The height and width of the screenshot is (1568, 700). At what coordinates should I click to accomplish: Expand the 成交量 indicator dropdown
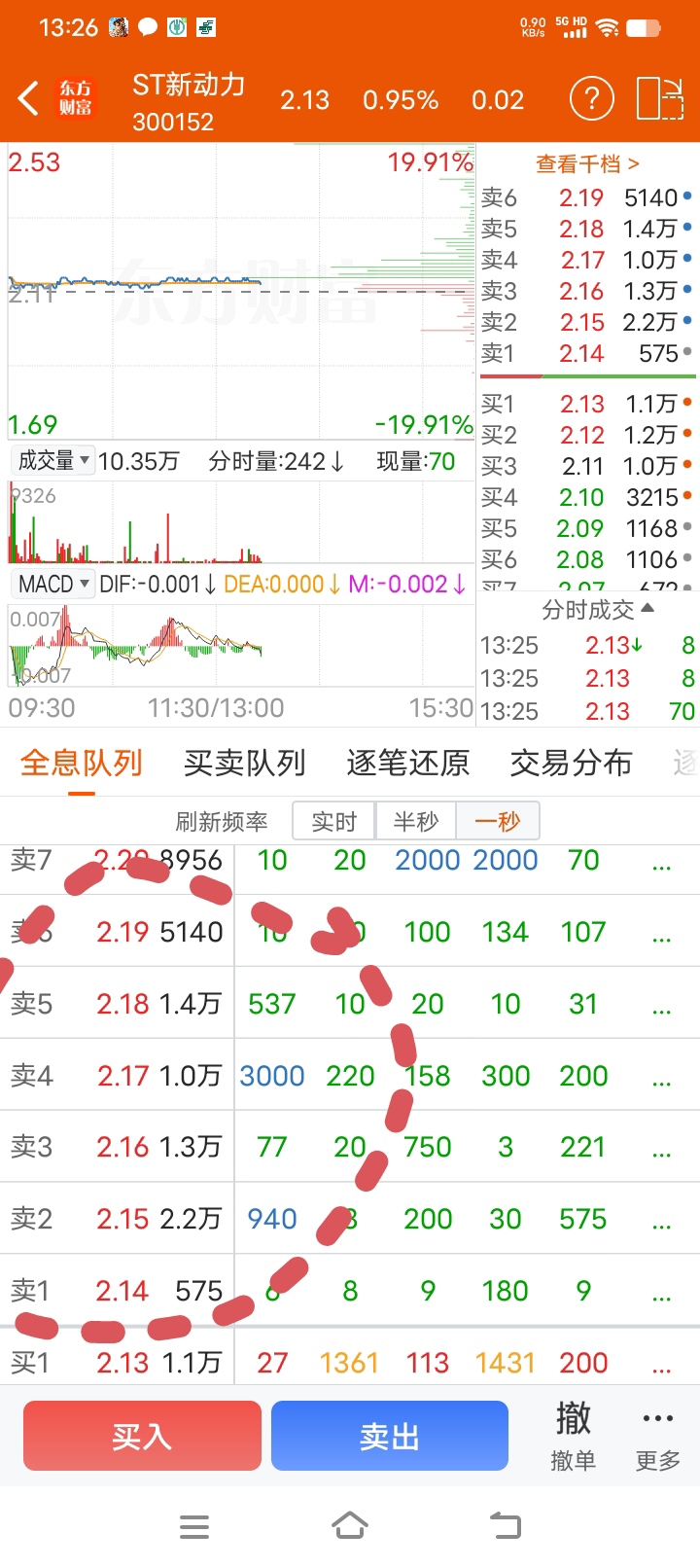pyautogui.click(x=54, y=461)
